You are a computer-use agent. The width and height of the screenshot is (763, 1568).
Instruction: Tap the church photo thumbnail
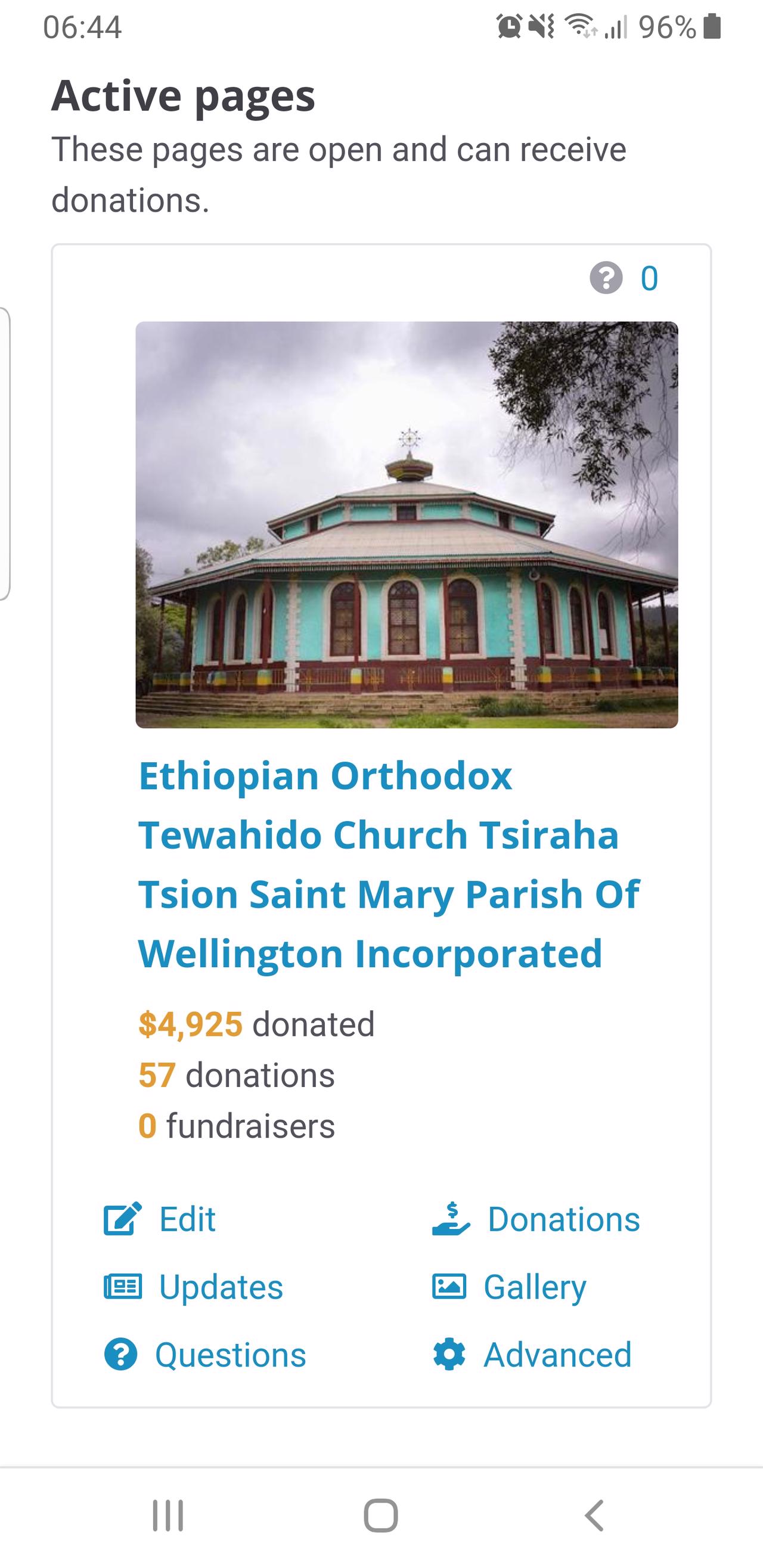tap(406, 524)
